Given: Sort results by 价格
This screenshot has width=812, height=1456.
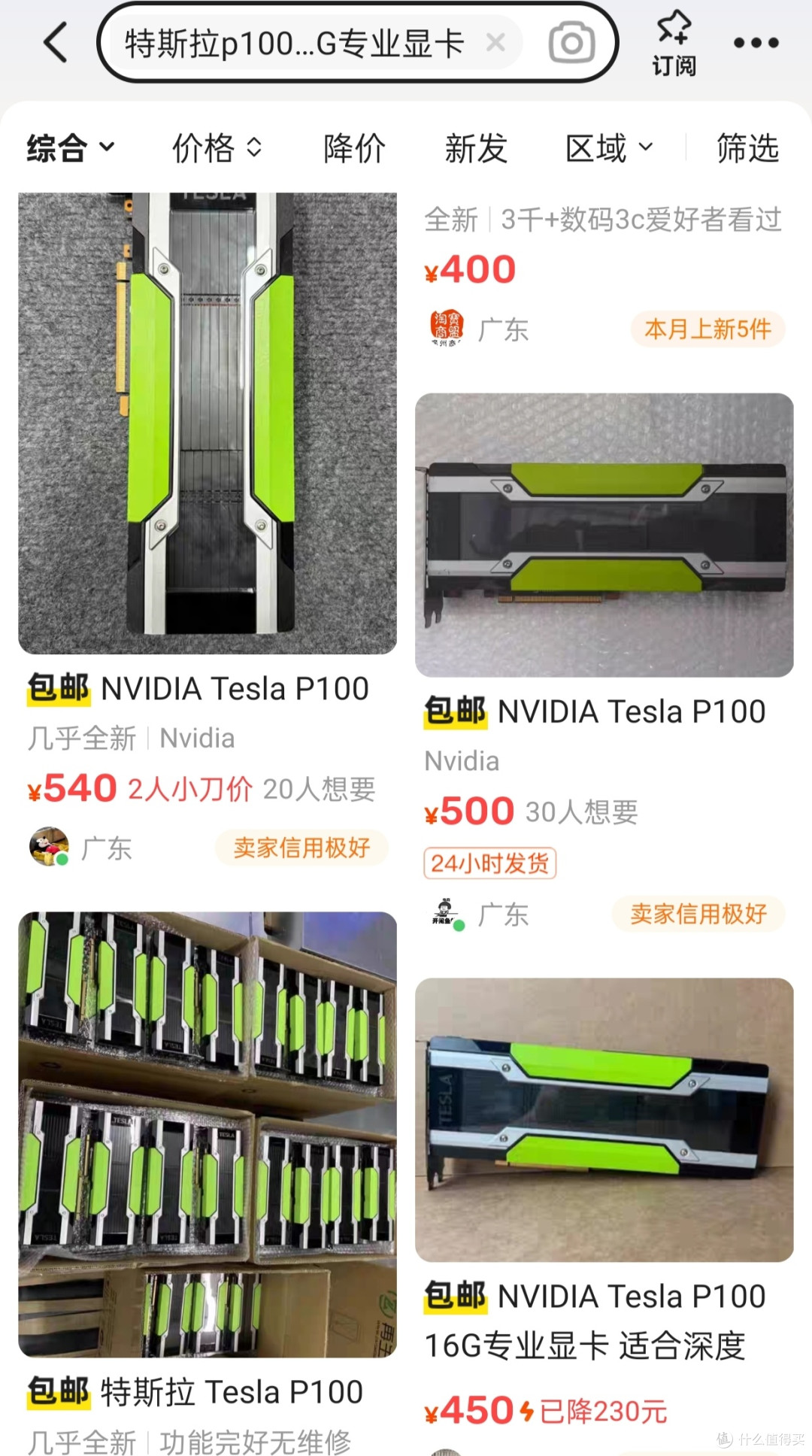Looking at the screenshot, I should tap(217, 147).
